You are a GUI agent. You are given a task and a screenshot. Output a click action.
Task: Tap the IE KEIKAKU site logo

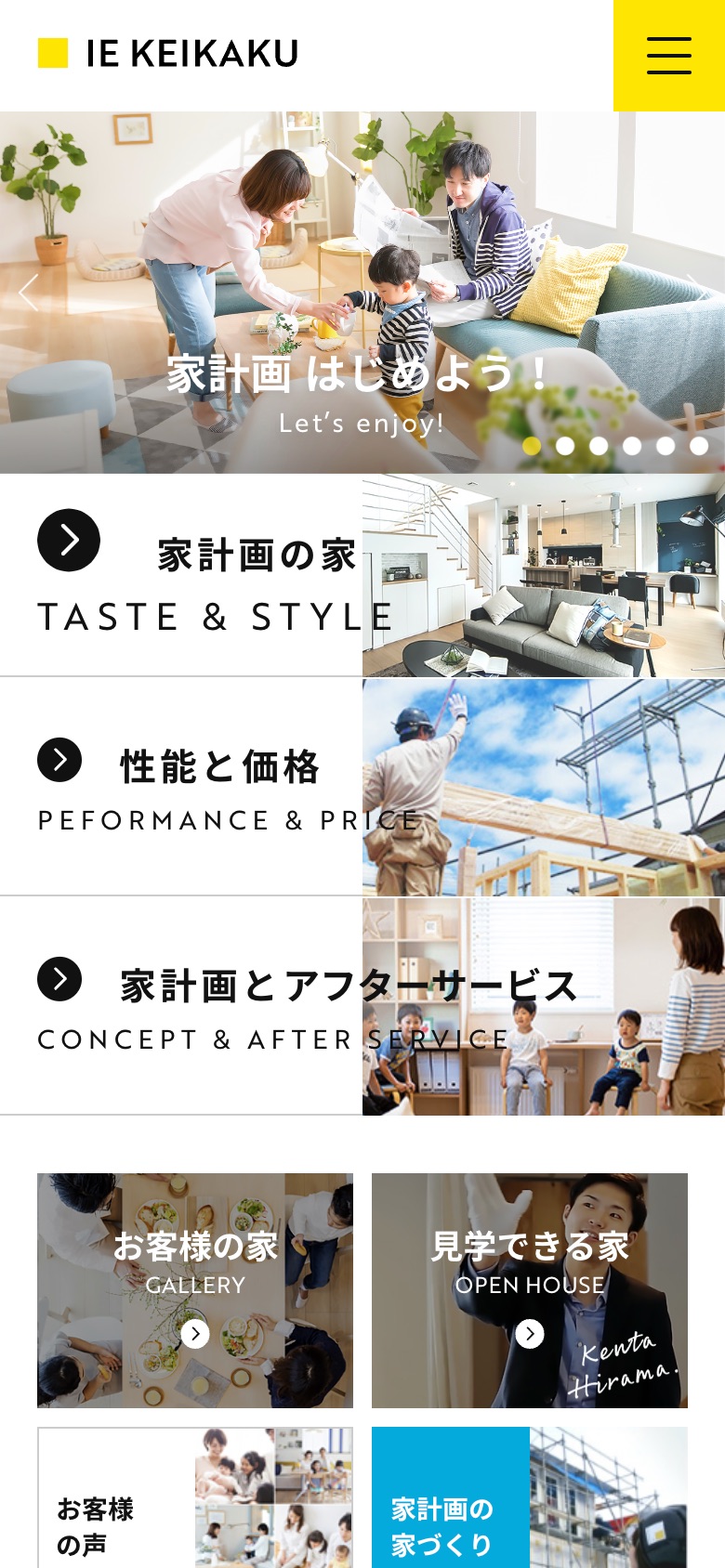(x=168, y=54)
